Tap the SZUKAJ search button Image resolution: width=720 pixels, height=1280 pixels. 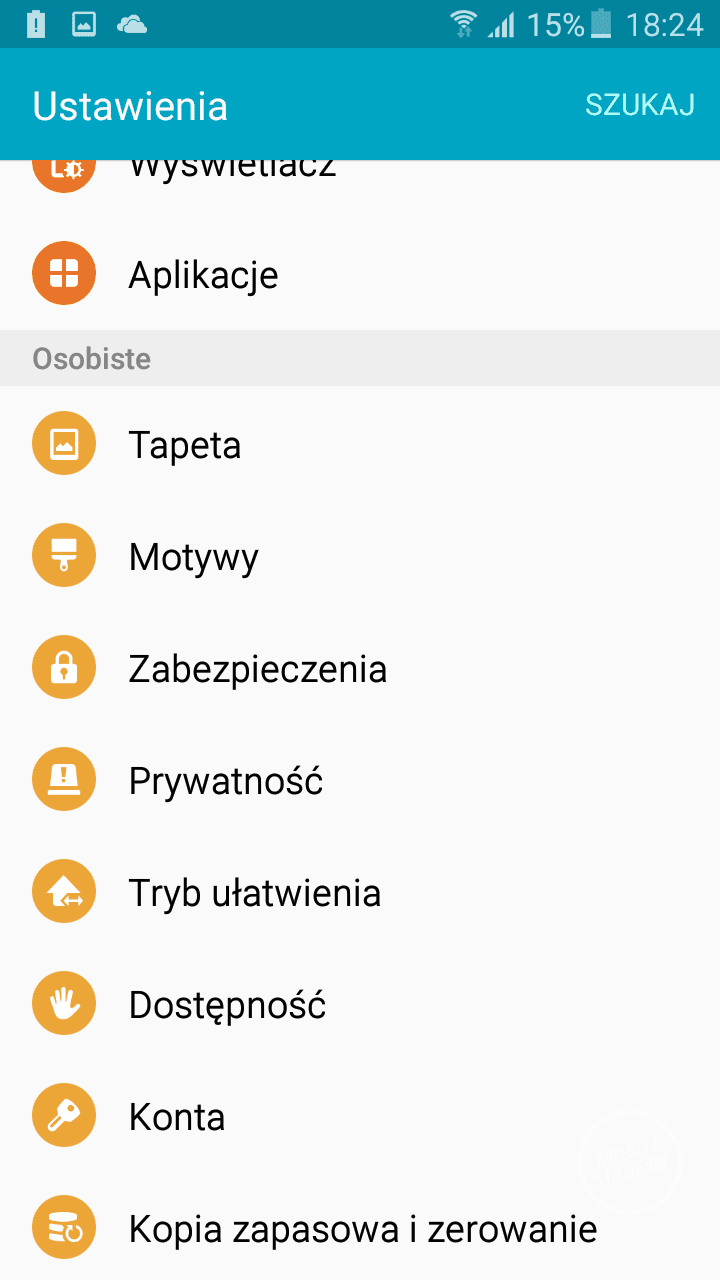click(639, 105)
